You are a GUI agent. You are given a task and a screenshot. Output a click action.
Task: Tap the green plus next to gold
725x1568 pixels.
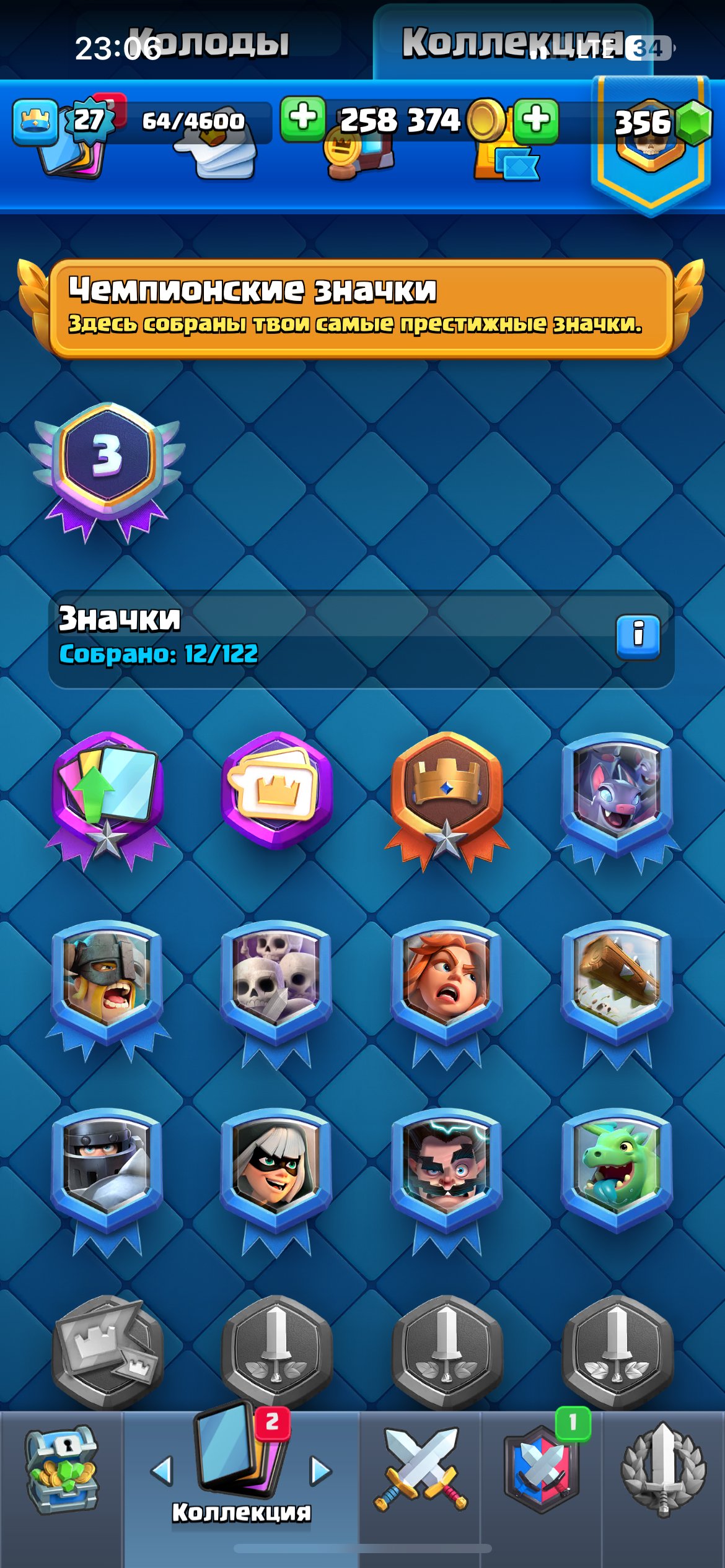(x=303, y=118)
